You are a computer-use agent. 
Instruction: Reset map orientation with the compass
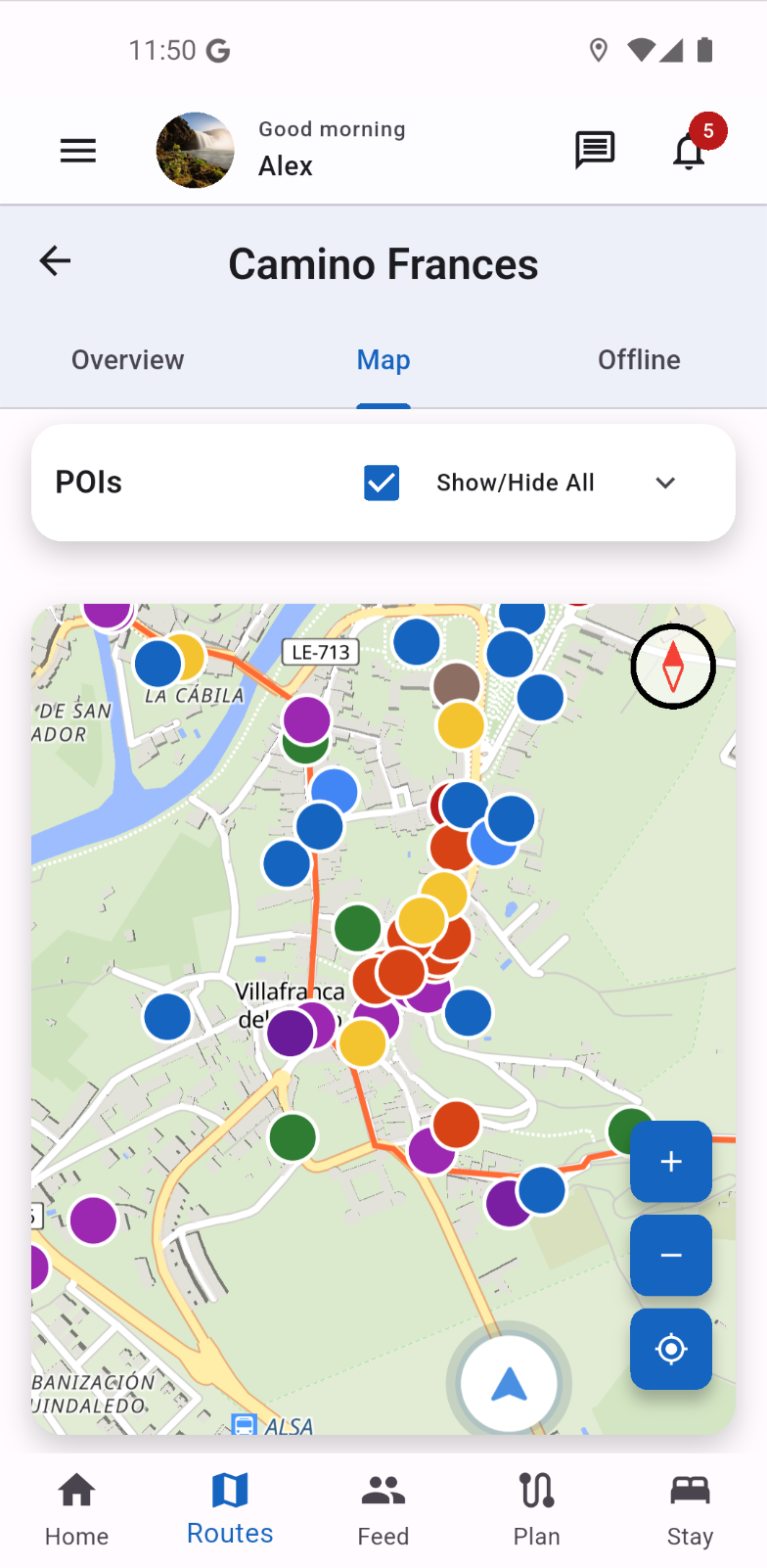point(673,667)
